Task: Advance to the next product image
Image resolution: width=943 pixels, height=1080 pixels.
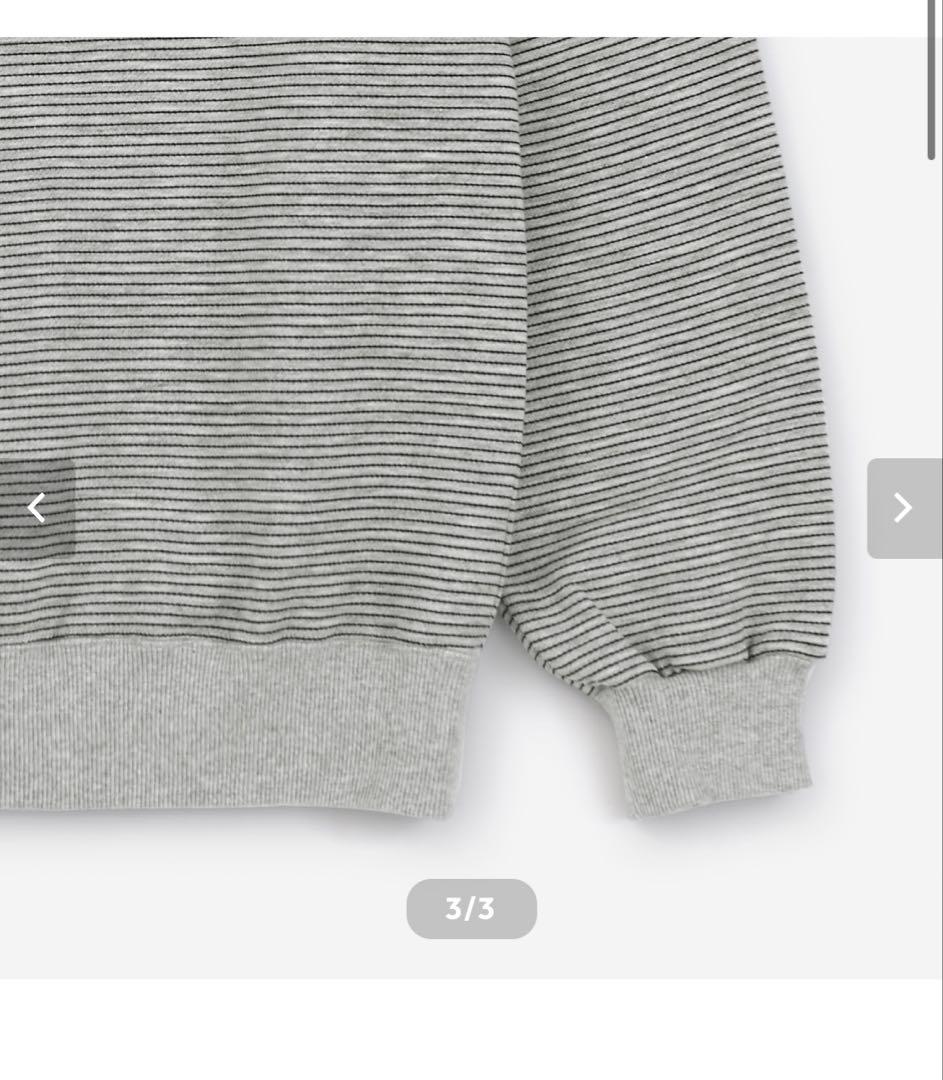Action: pyautogui.click(x=903, y=508)
